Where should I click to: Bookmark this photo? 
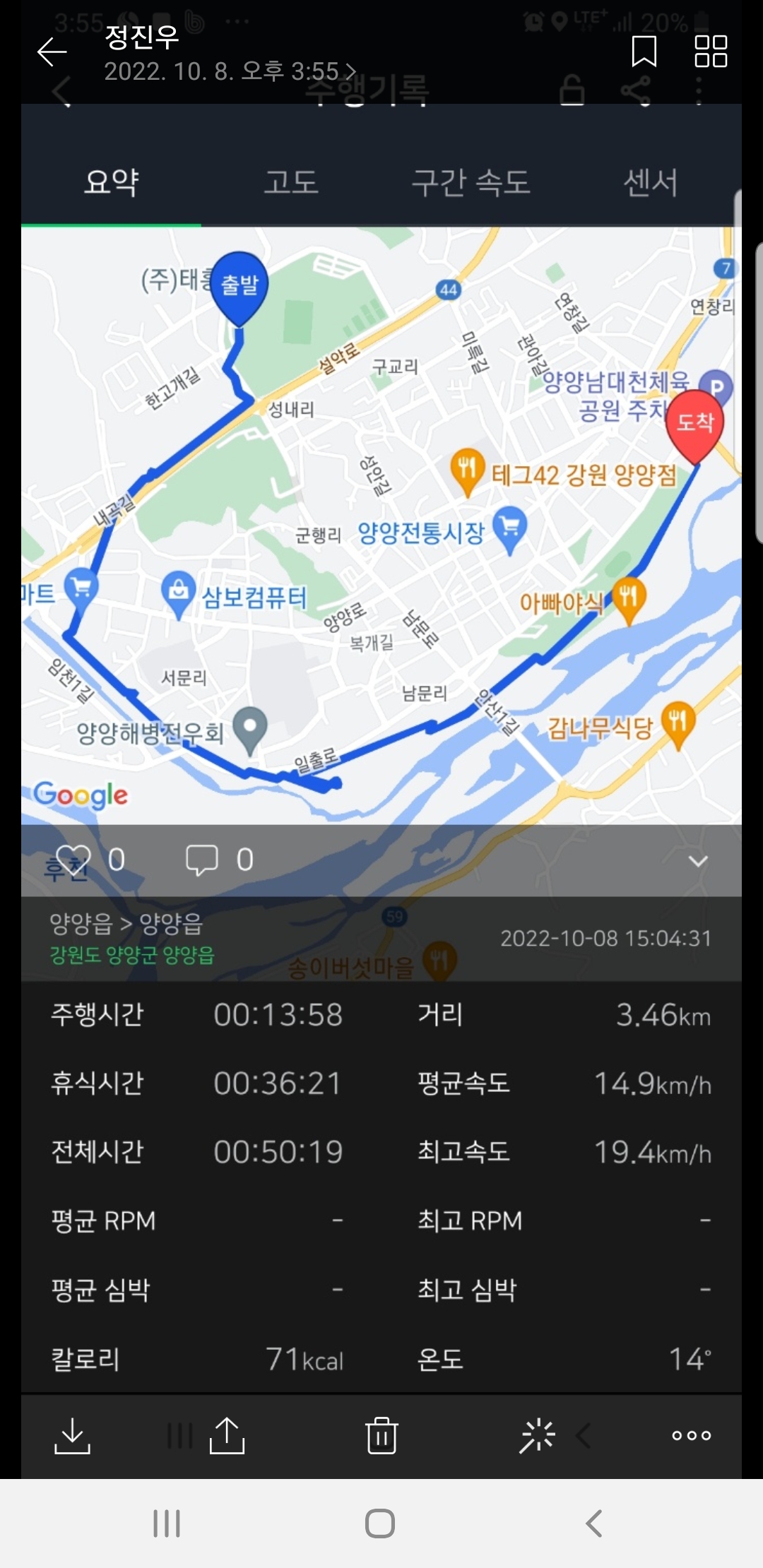point(644,52)
